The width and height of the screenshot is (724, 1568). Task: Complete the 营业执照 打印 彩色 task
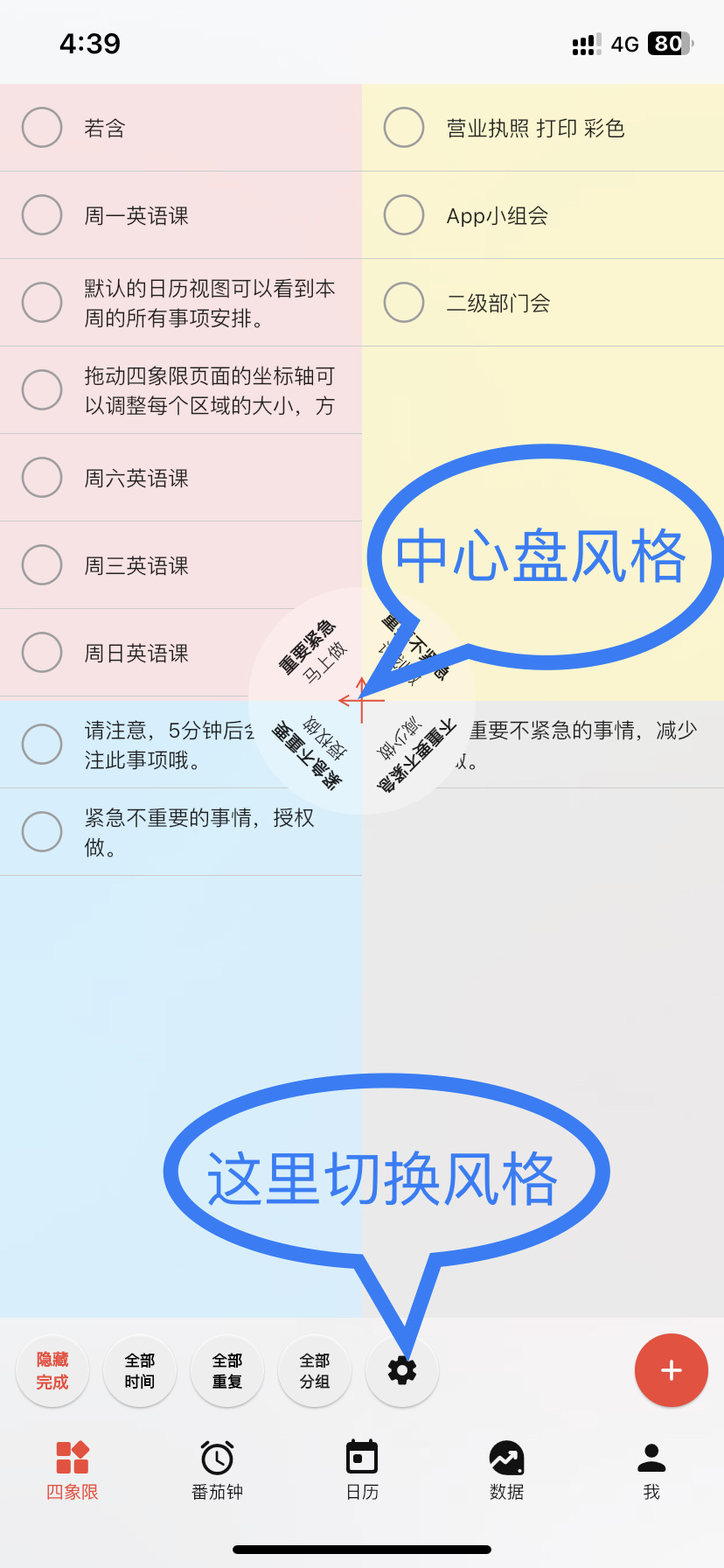[404, 128]
